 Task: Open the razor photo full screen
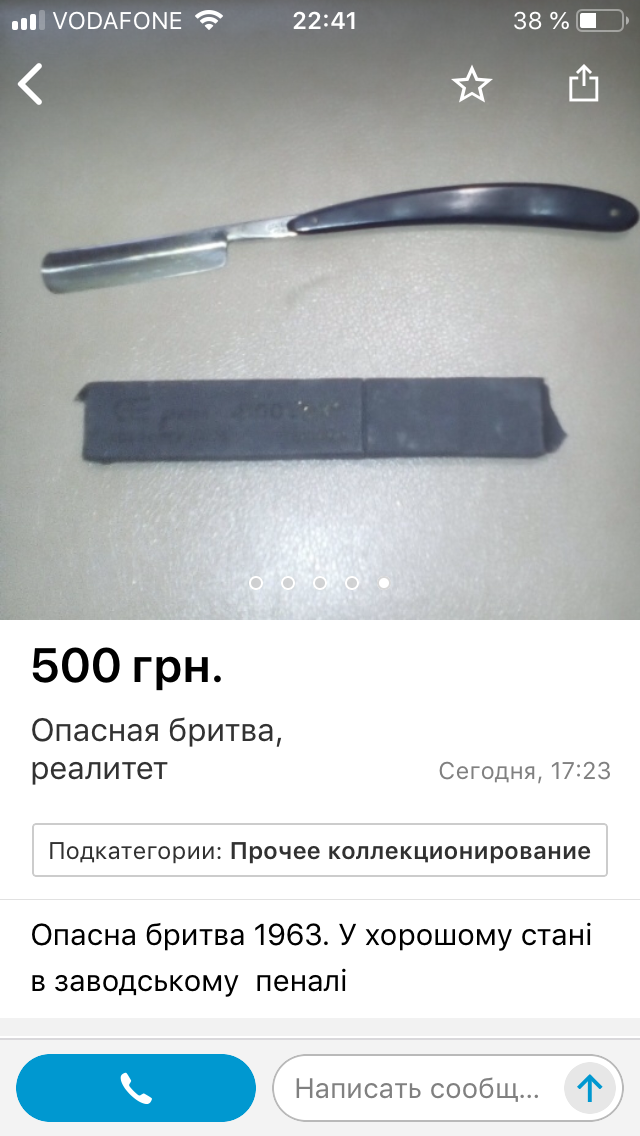320,330
